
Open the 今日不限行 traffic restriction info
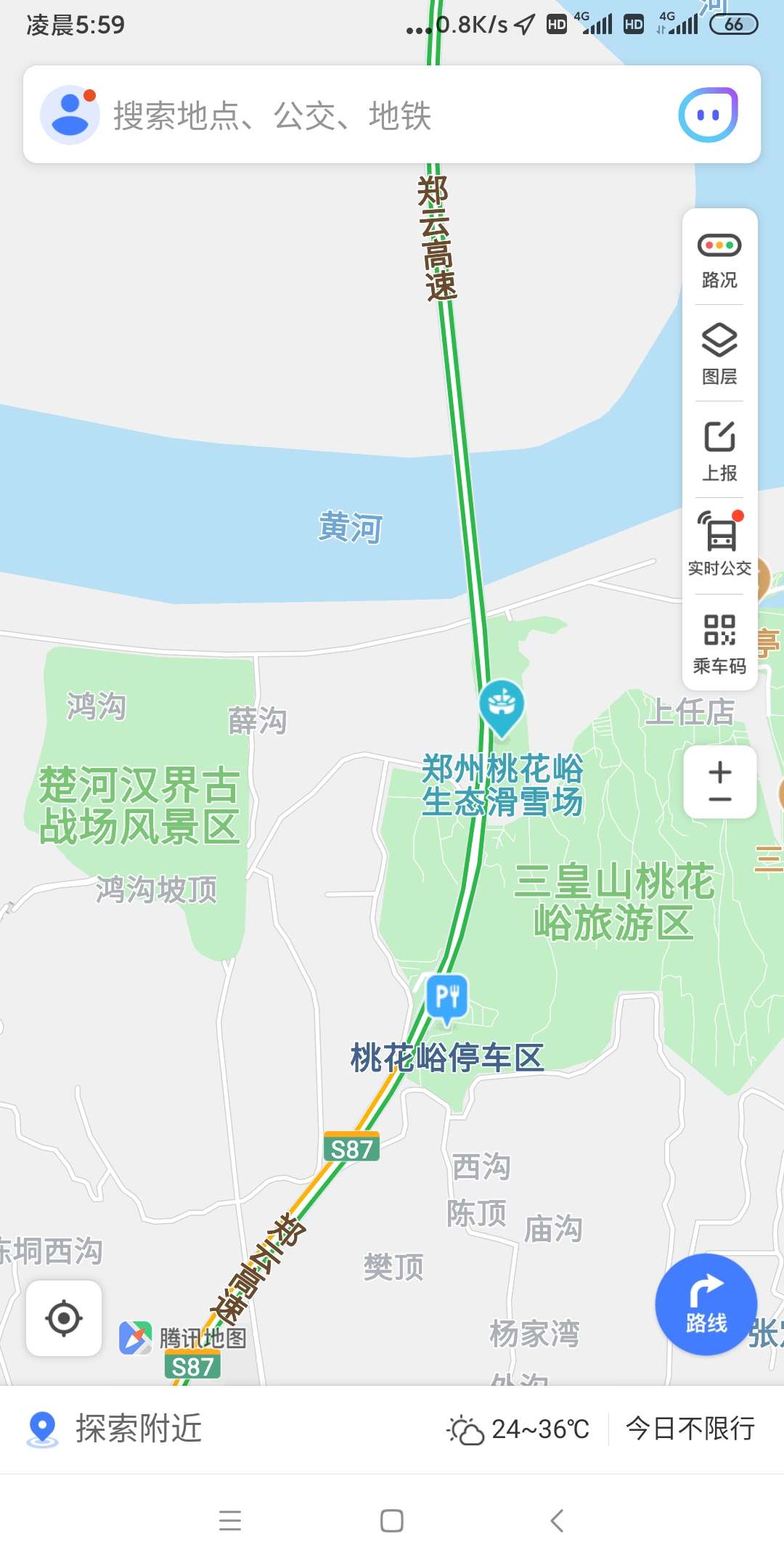click(690, 1429)
